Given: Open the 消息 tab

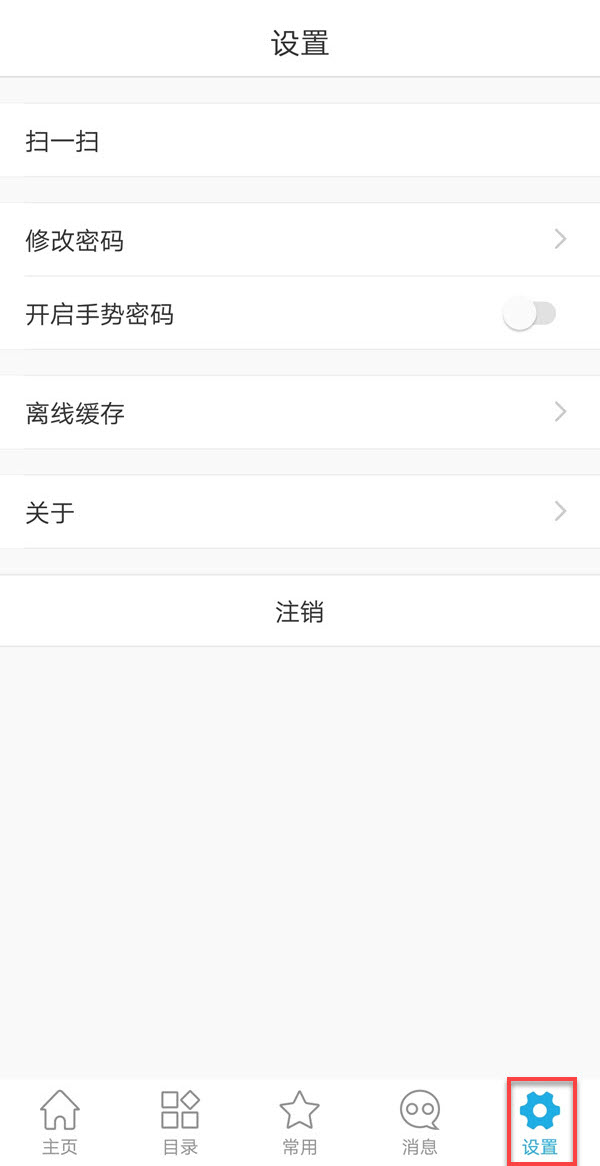Looking at the screenshot, I should [420, 1122].
